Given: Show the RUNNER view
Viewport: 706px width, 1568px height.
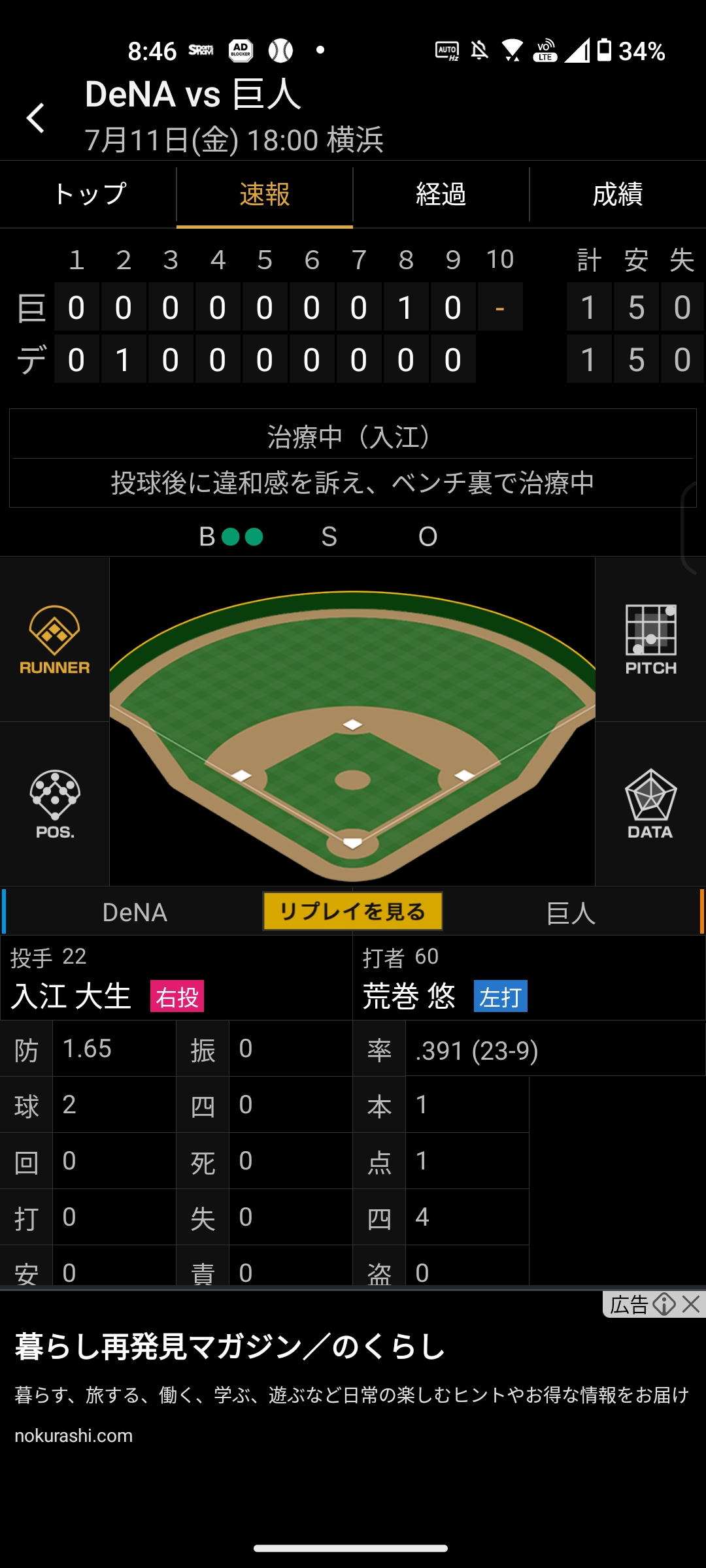Looking at the screenshot, I should pos(55,640).
